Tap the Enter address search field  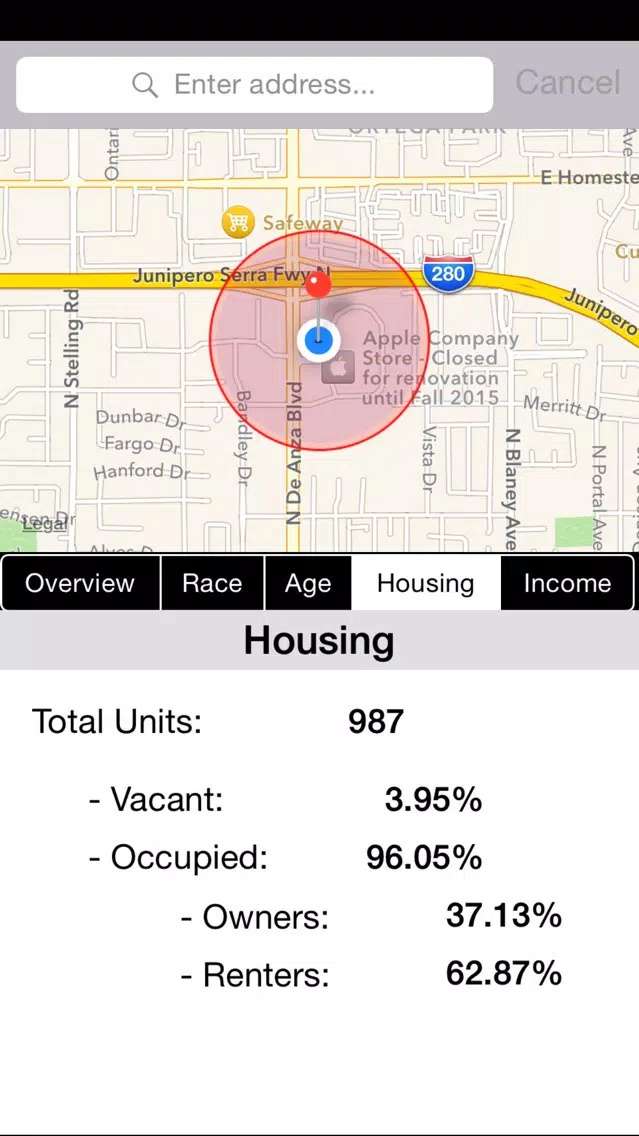(254, 85)
